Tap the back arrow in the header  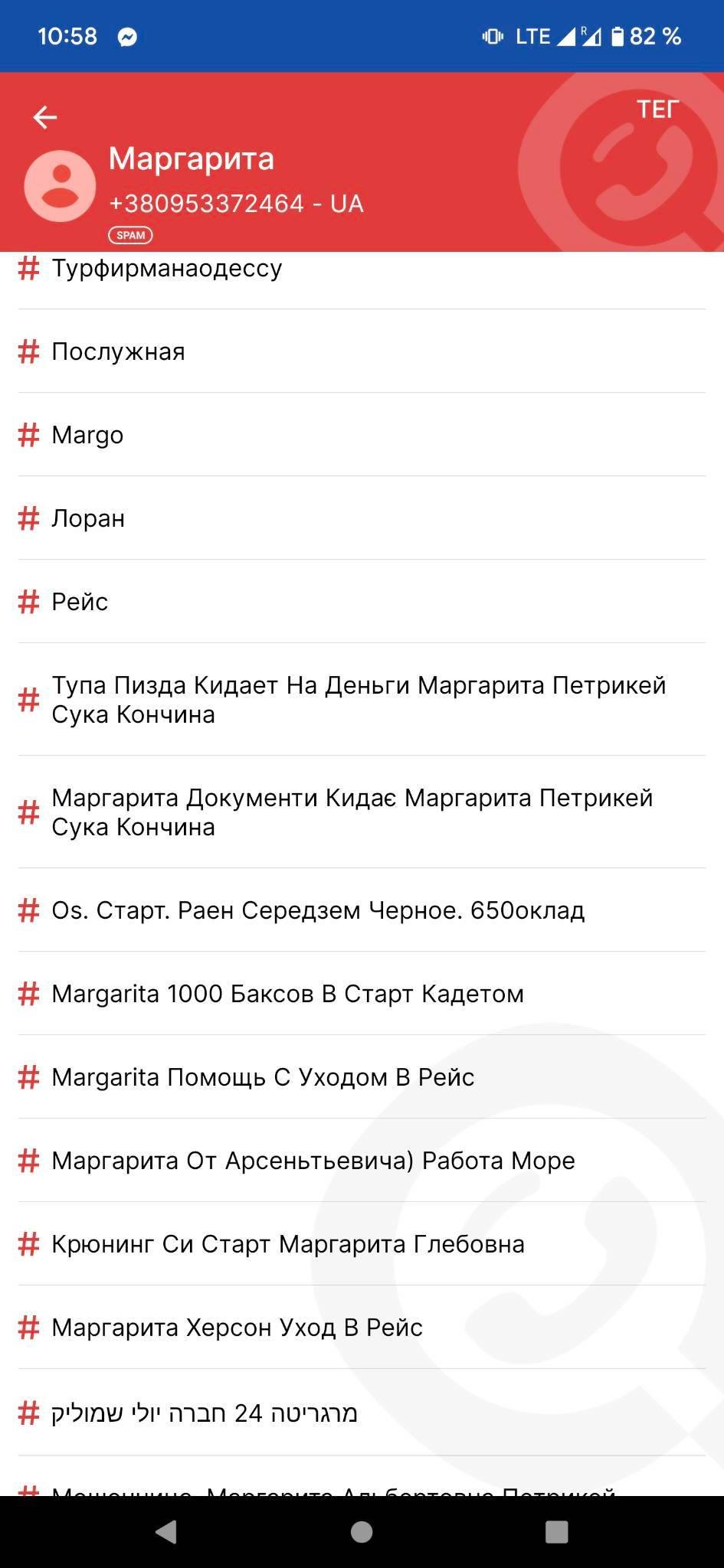click(x=46, y=116)
